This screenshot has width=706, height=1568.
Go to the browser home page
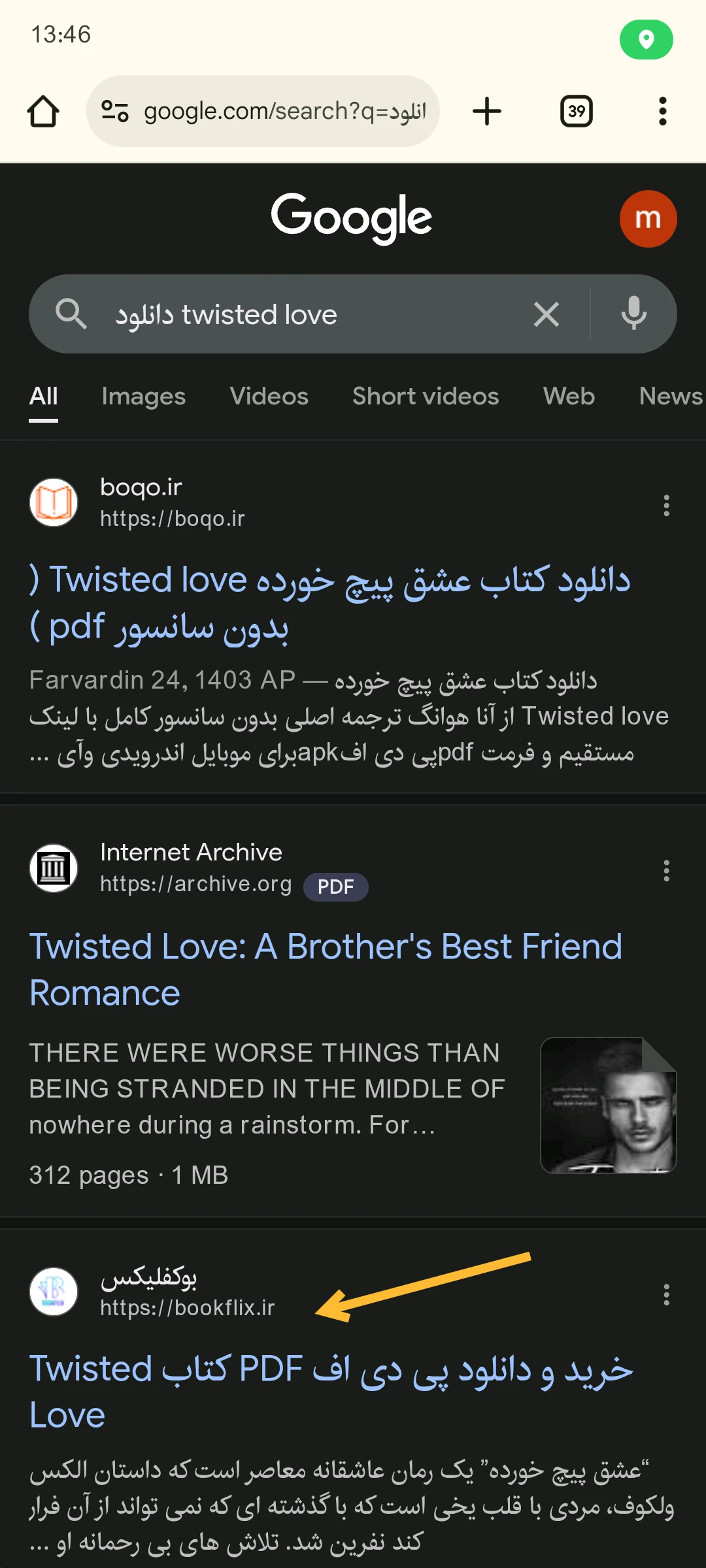tap(43, 111)
